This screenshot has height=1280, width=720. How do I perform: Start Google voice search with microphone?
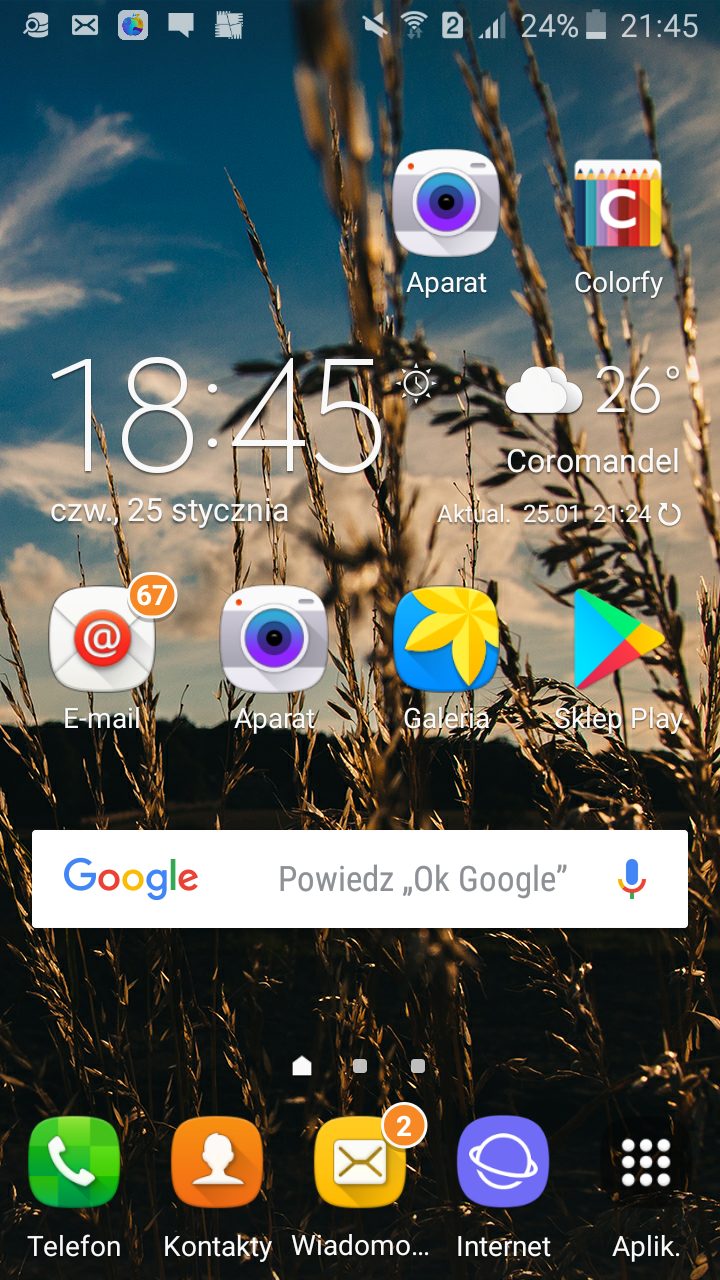631,879
